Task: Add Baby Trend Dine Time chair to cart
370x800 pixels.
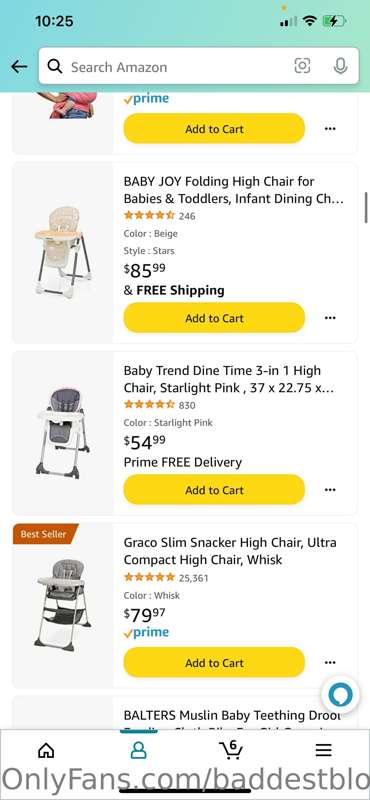Action: coord(214,490)
